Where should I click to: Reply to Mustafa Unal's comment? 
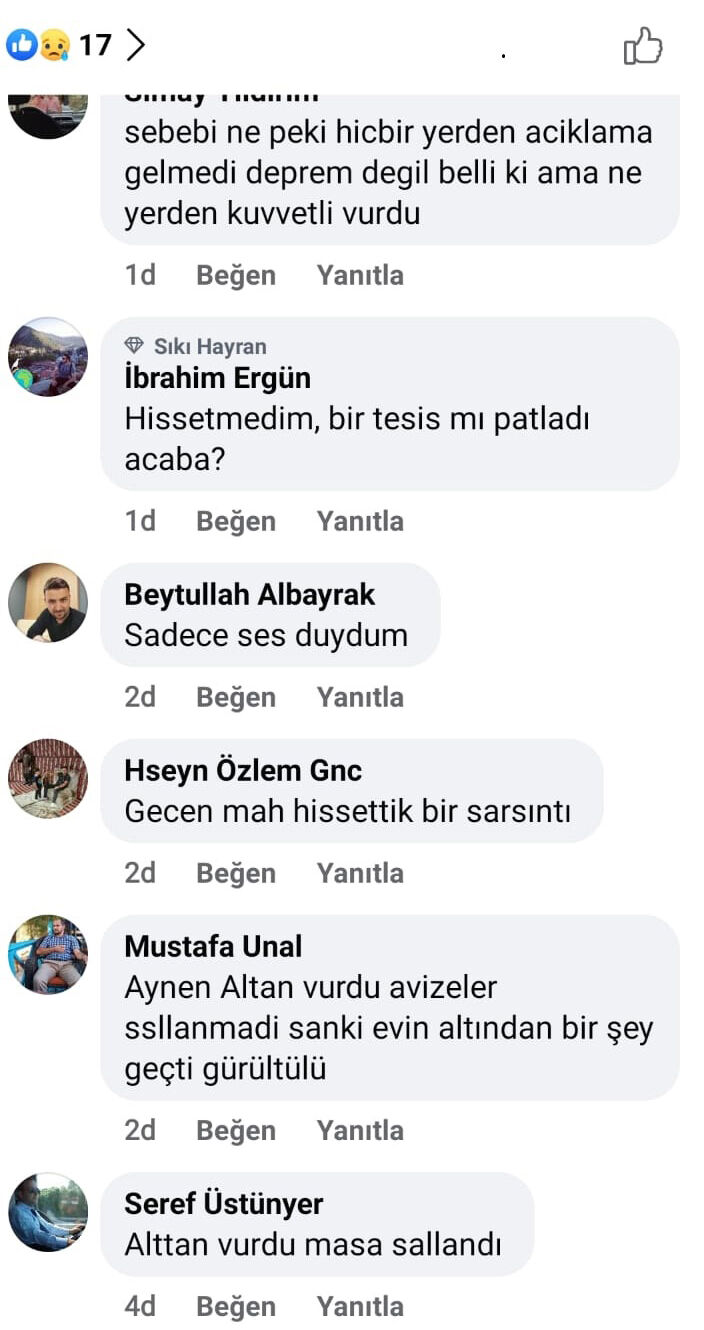tap(360, 1130)
